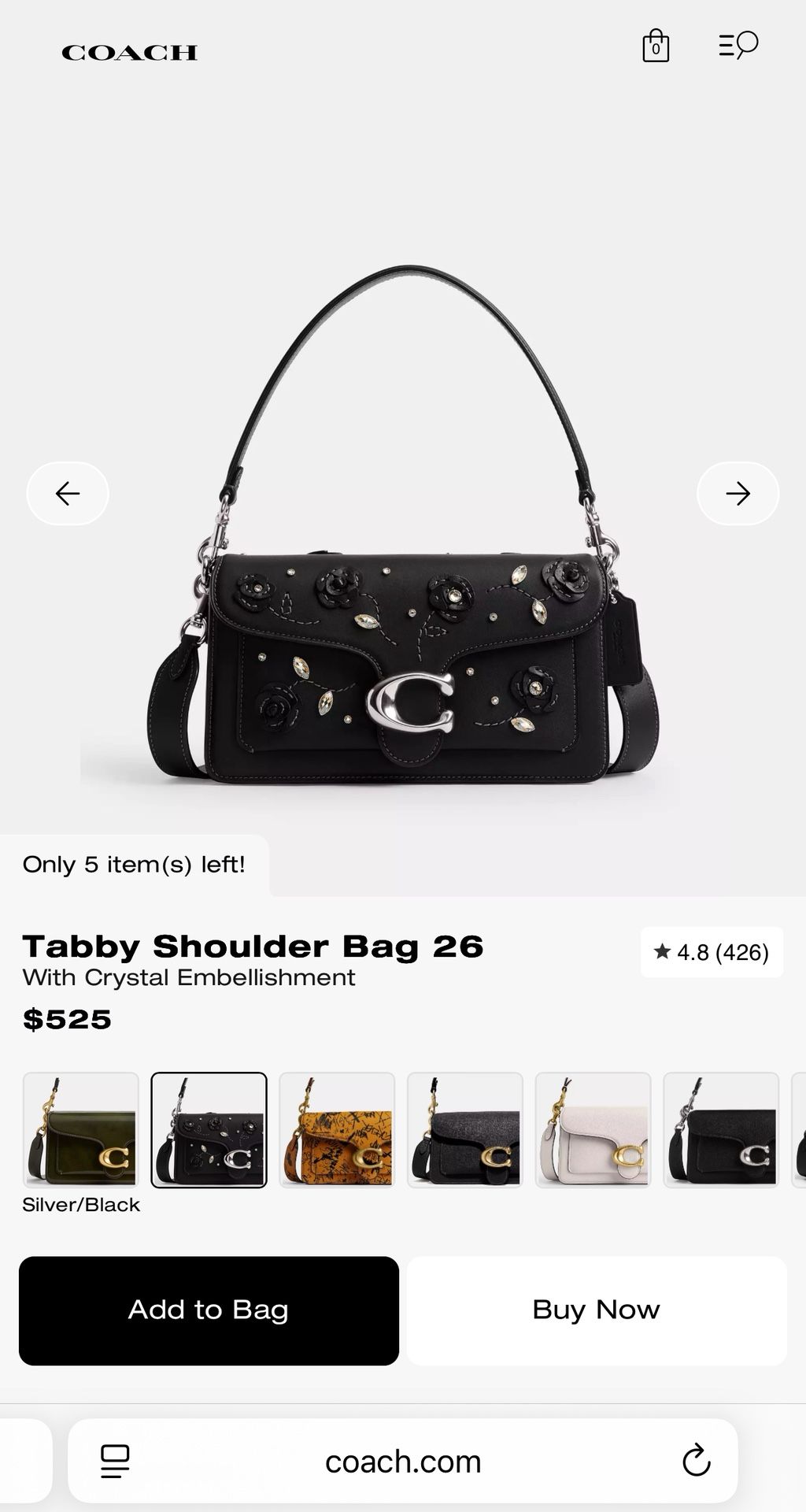Open the 4.8 rating reviews
806x1512 pixels.
tap(712, 952)
